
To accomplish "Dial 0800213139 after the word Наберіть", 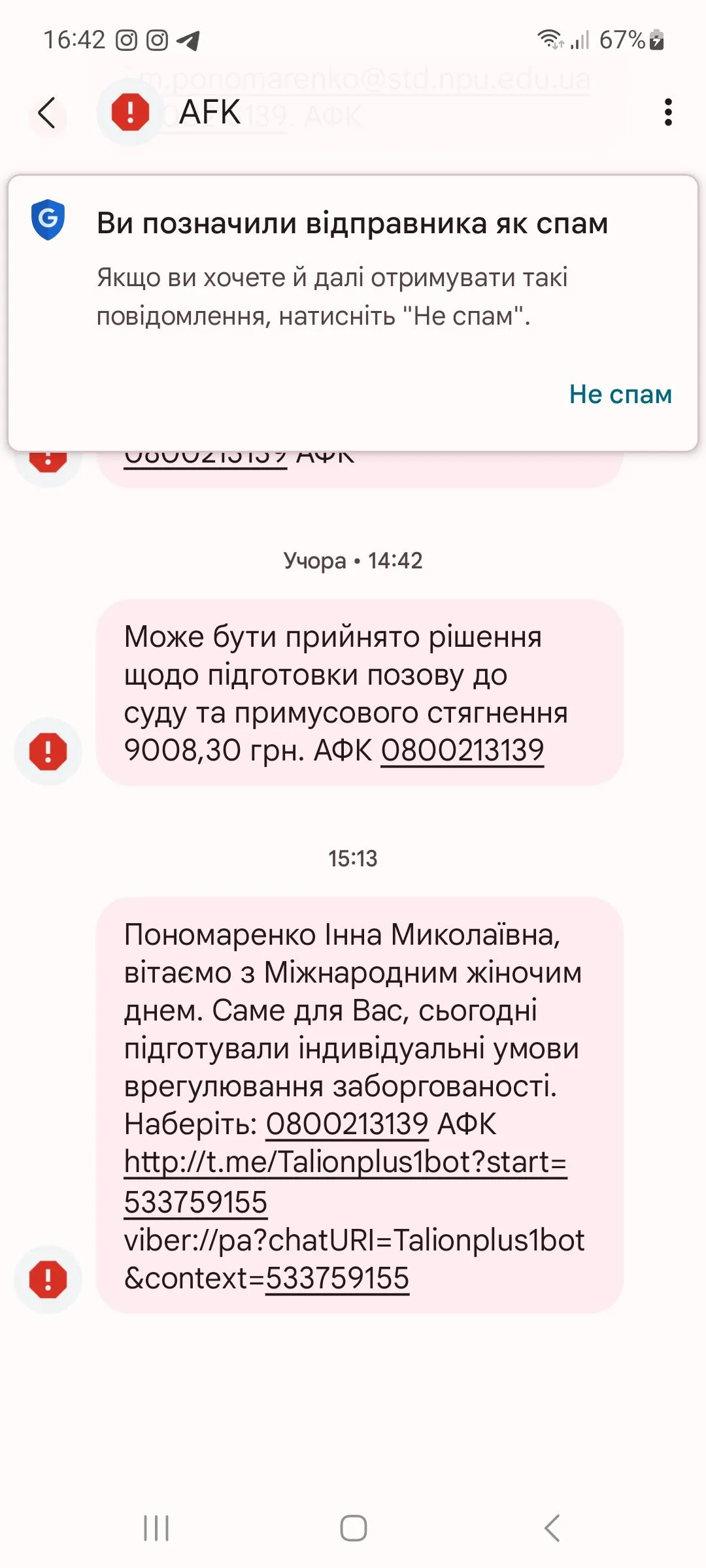I will click(346, 1124).
